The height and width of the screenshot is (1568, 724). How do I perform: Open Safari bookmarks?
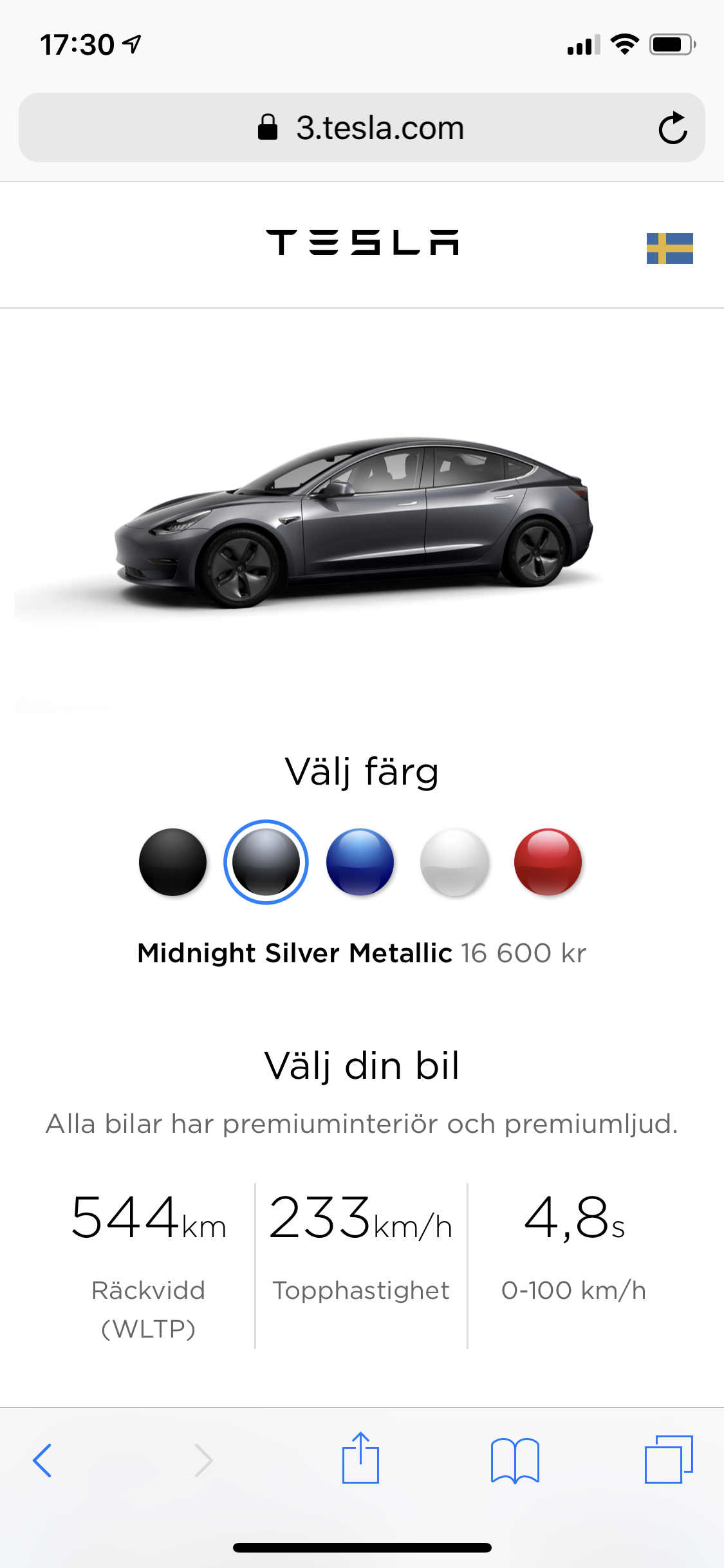pos(514,1460)
